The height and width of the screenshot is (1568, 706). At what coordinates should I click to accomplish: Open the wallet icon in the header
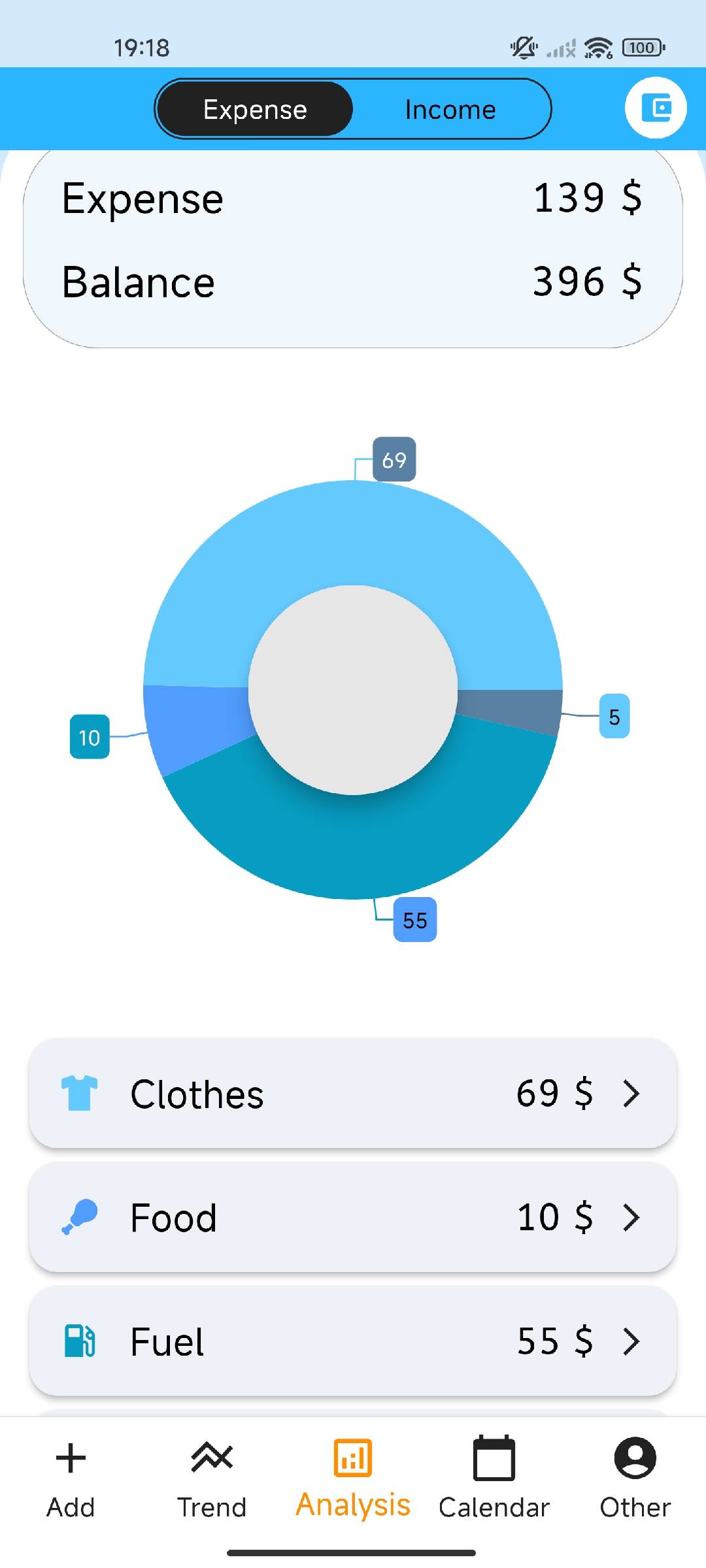(656, 108)
